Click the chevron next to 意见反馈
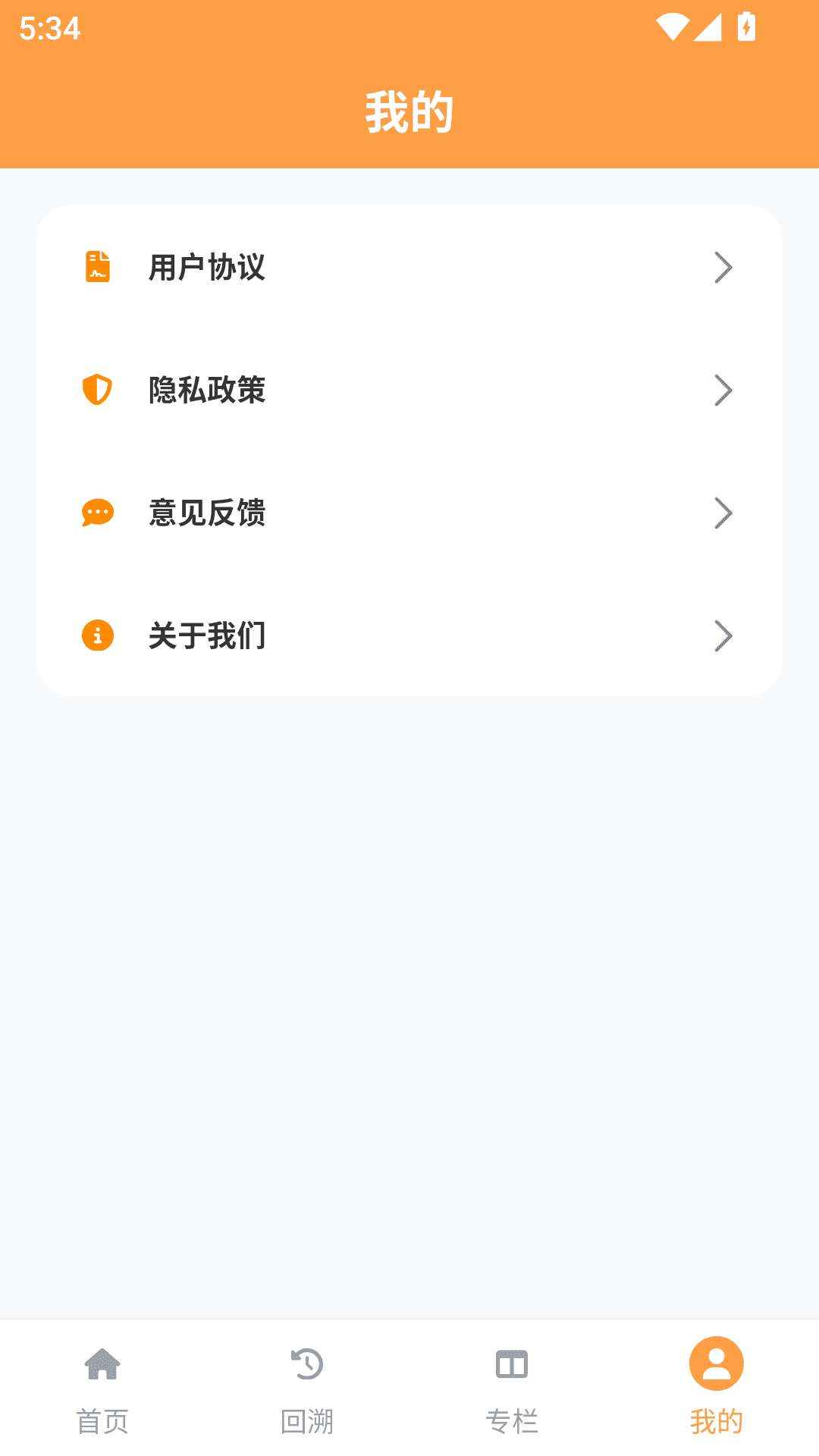Viewport: 819px width, 1456px height. 723,512
